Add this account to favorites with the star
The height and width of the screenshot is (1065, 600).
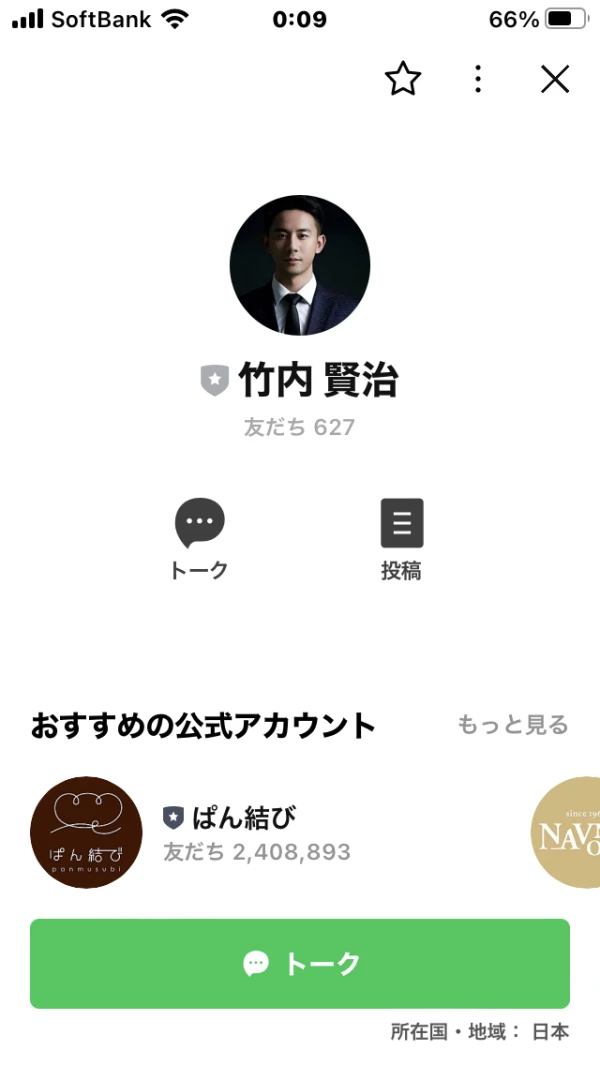coord(403,79)
